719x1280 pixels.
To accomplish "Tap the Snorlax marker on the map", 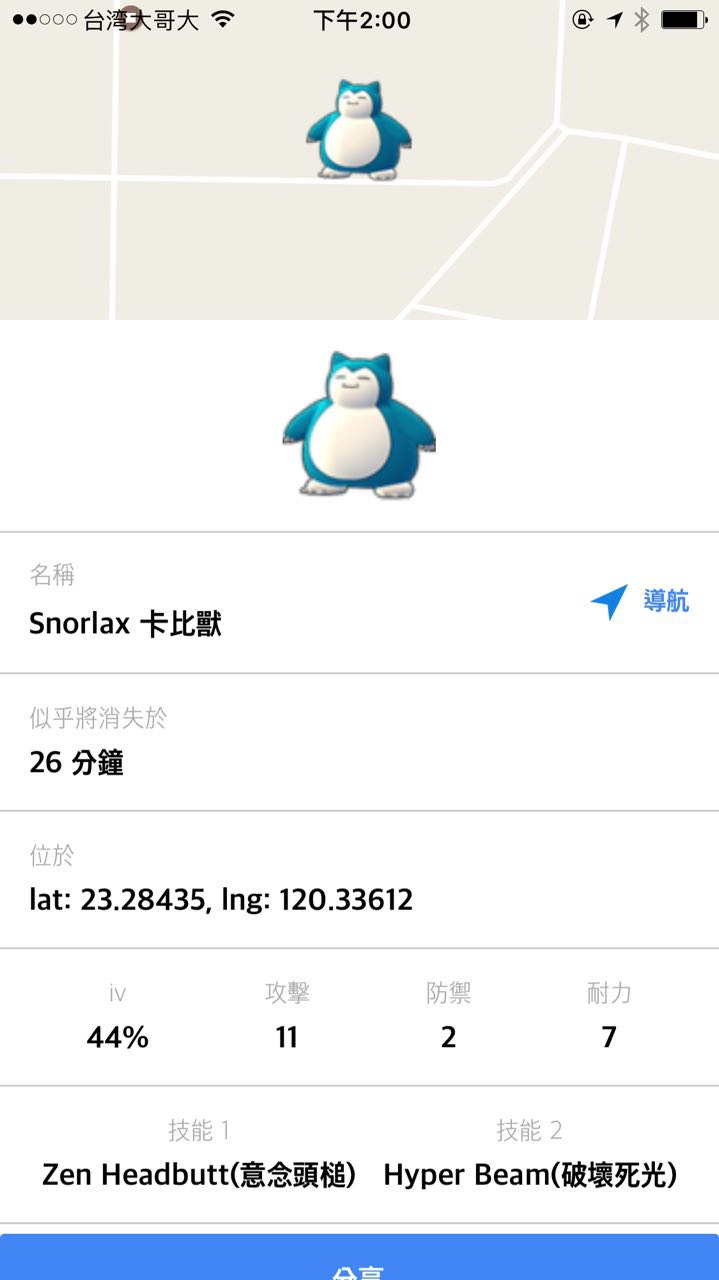I will click(358, 131).
